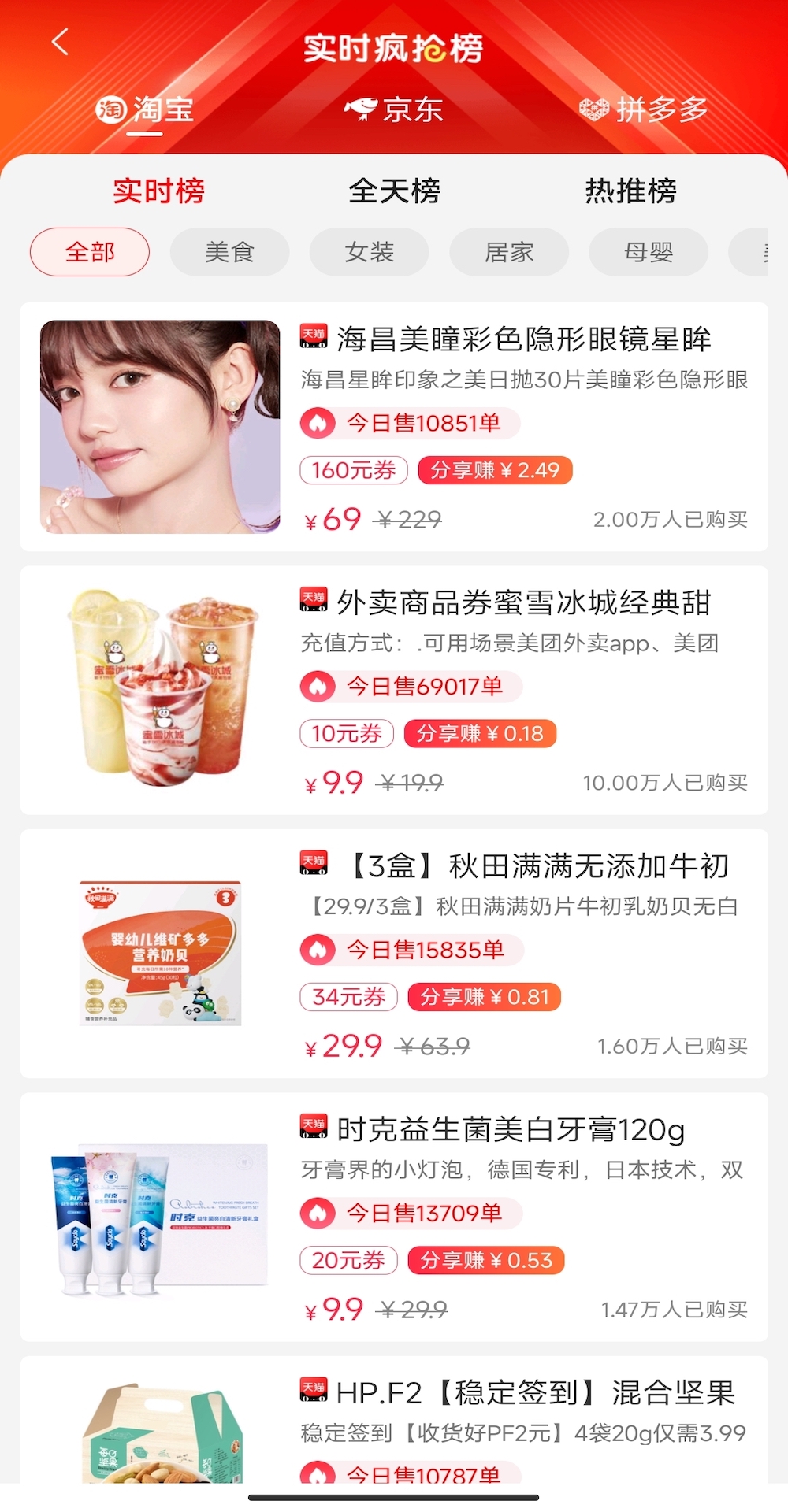Viewport: 788px width, 1512px height.
Task: Filter by the 女装 category chip
Action: tap(369, 252)
